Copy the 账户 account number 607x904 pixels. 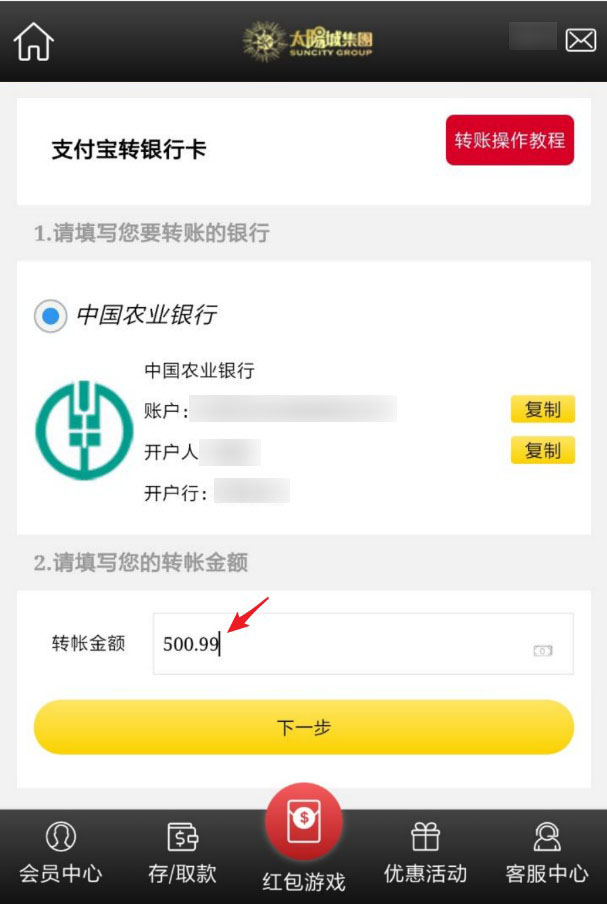[542, 409]
